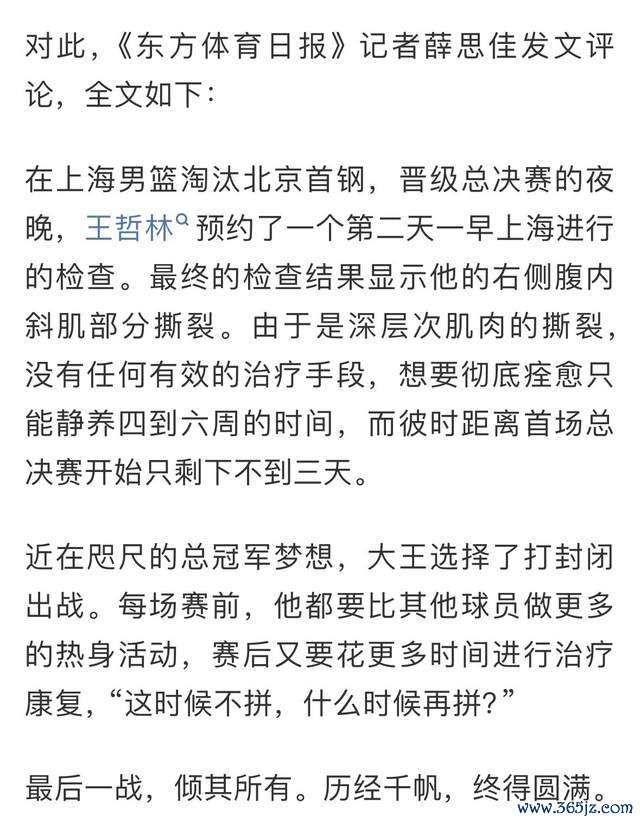Viewport: 640px width, 823px height.
Task: Open the 王哲林 search link
Action: [x=137, y=229]
